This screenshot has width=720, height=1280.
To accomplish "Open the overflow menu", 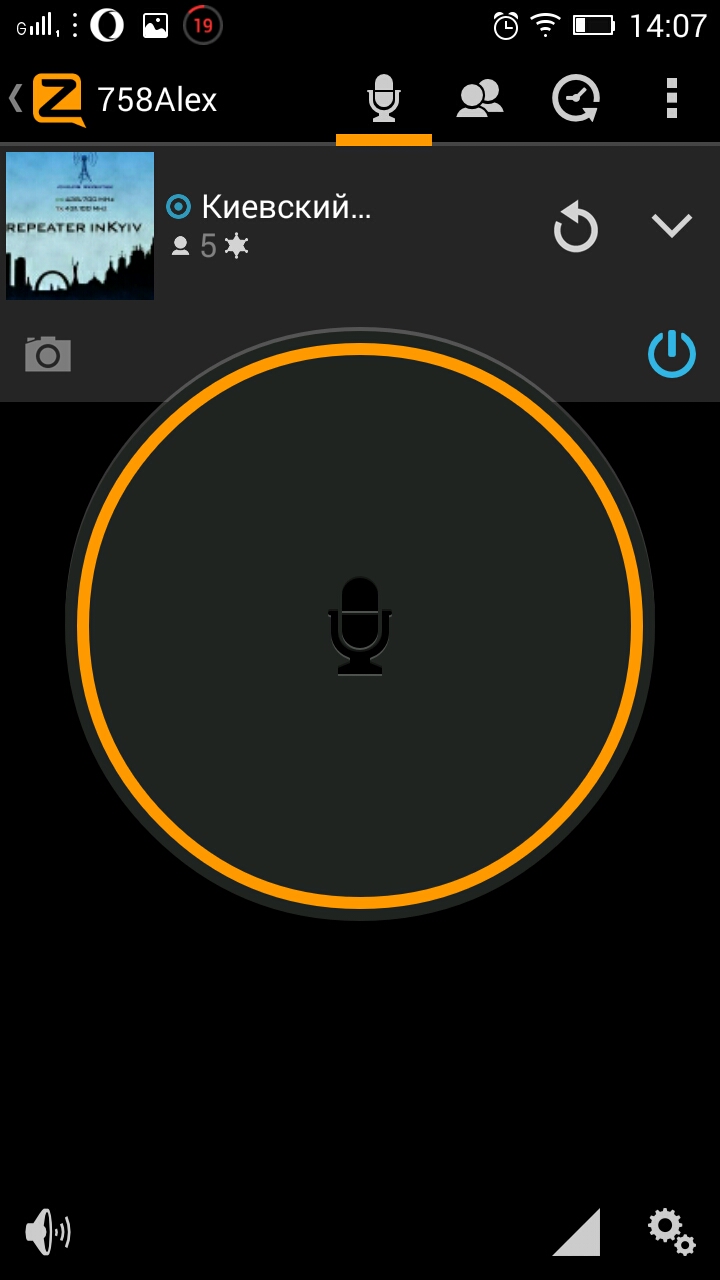I will (672, 99).
